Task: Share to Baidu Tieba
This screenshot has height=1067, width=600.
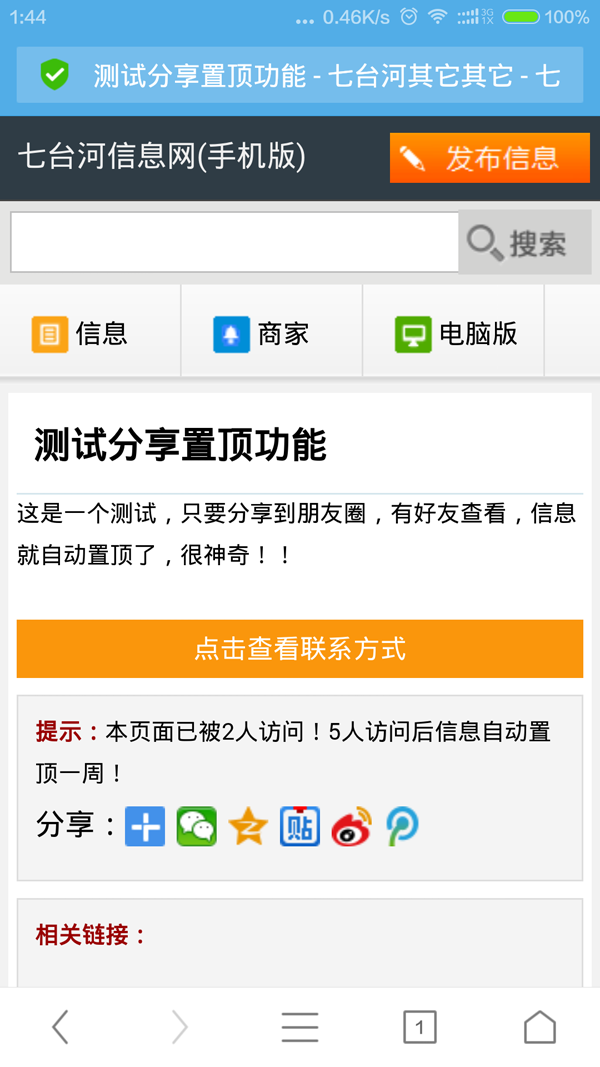Action: 300,826
